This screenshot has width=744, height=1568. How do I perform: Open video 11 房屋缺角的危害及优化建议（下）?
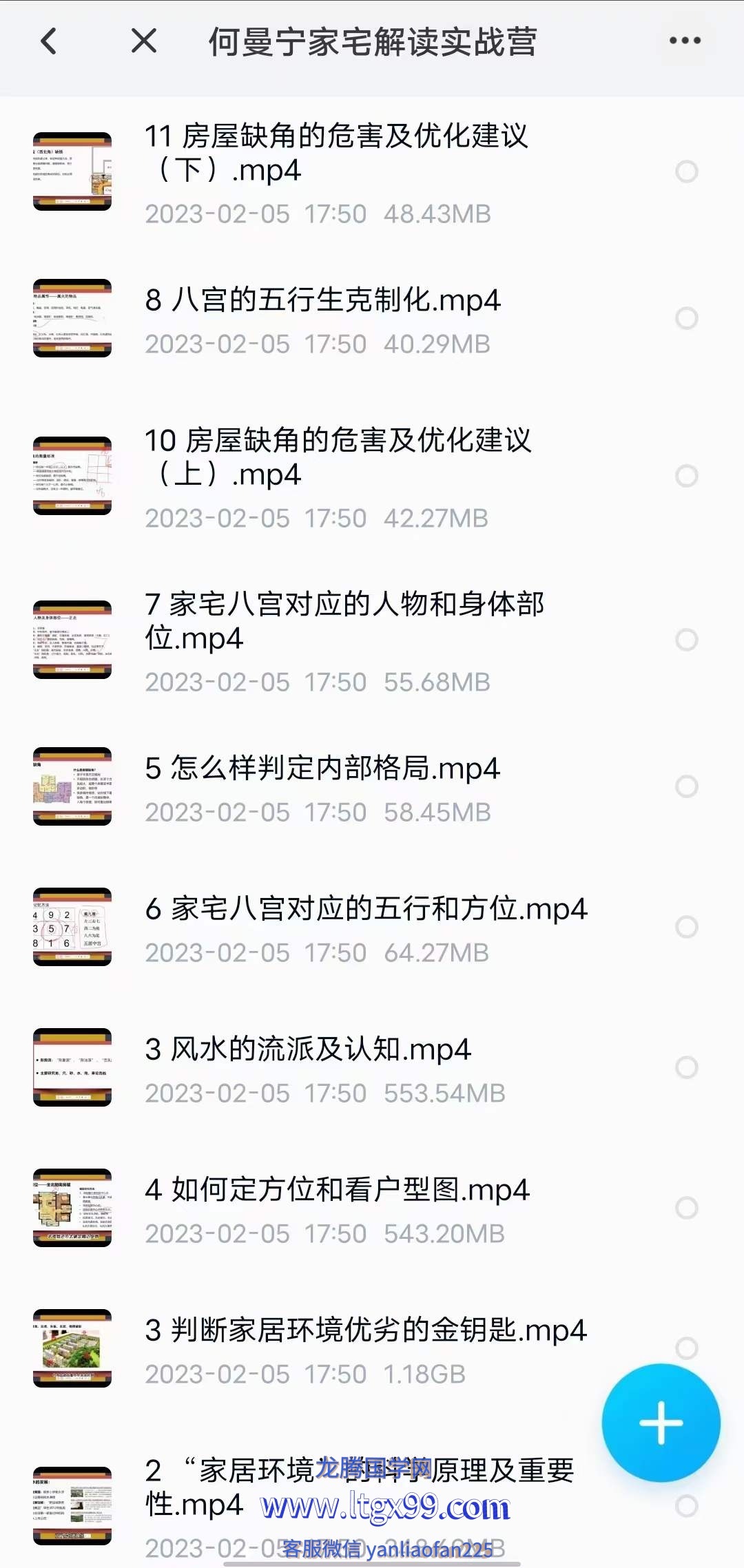tap(336, 153)
